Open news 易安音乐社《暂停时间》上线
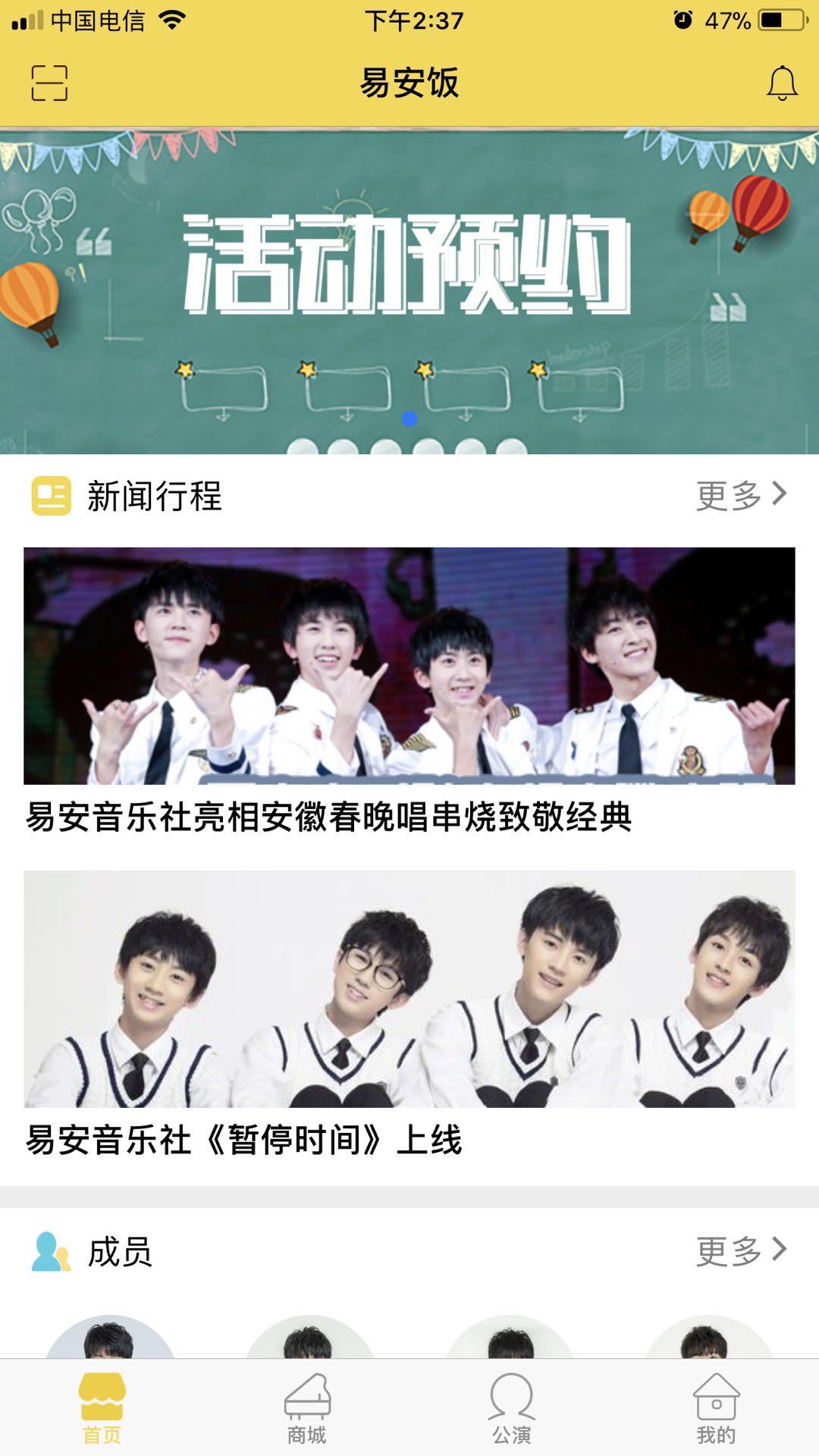Viewport: 819px width, 1456px height. [409, 1012]
